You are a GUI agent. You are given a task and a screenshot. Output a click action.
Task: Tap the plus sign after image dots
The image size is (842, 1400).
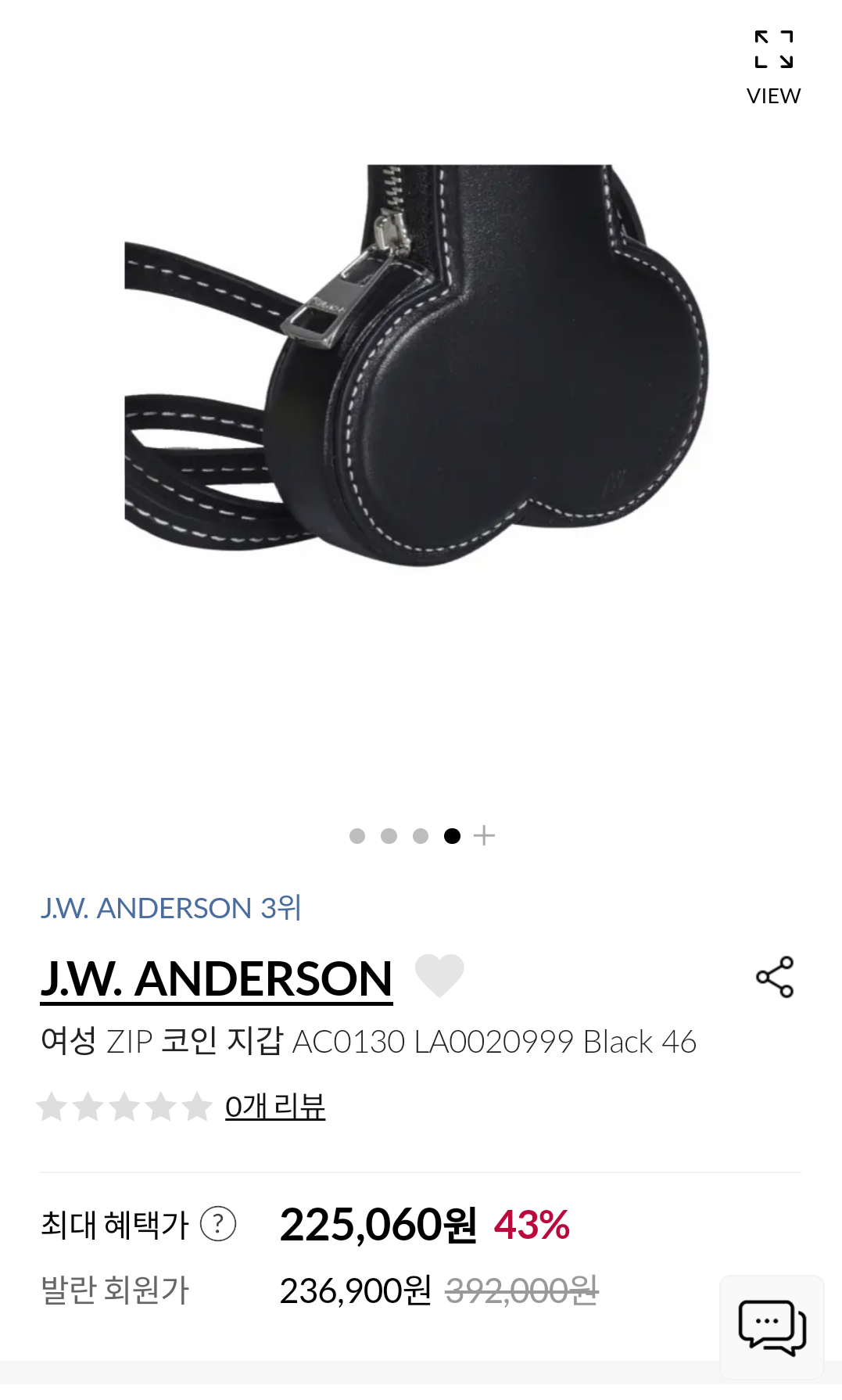[484, 835]
